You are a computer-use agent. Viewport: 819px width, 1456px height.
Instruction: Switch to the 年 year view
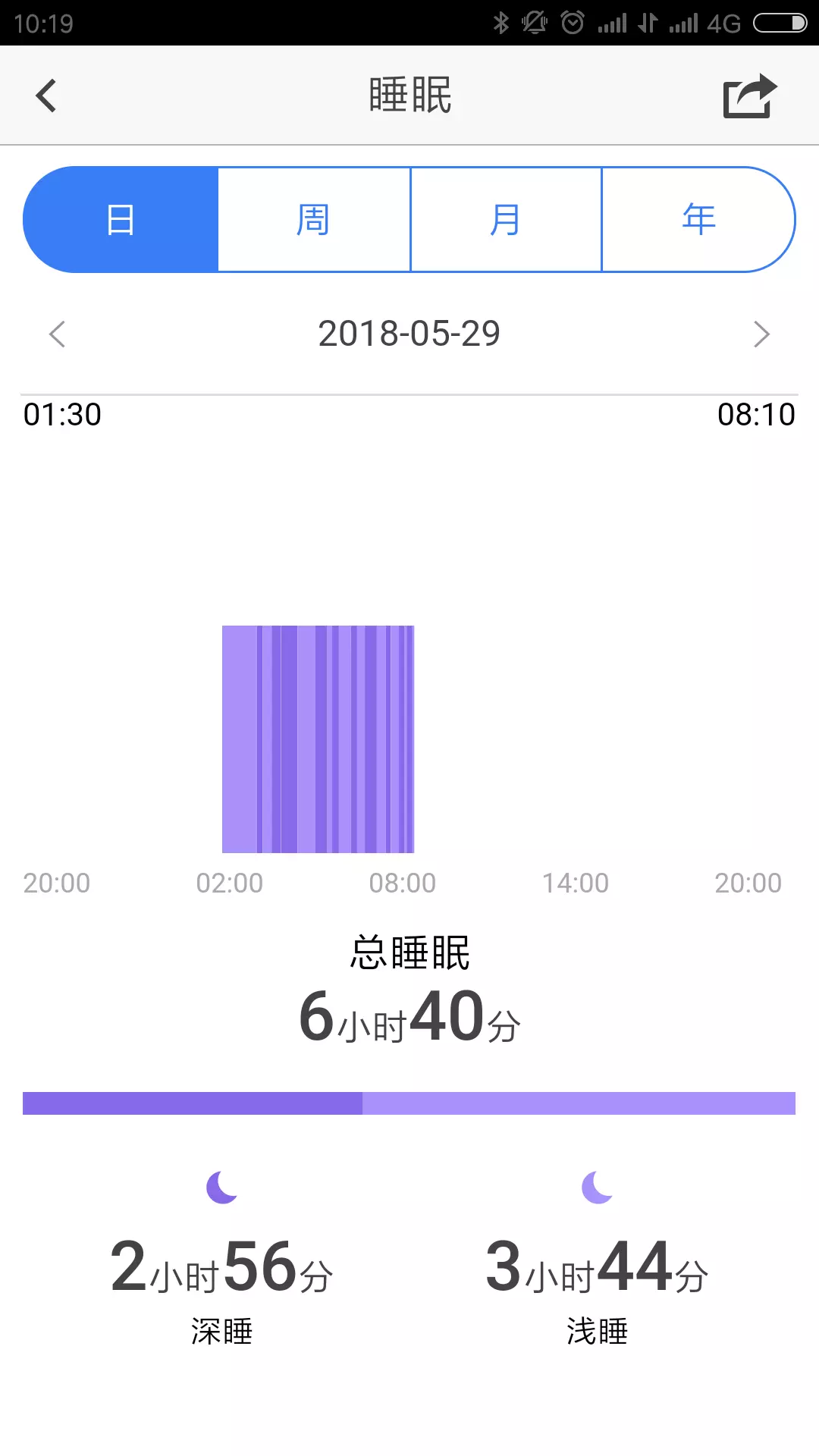[698, 220]
